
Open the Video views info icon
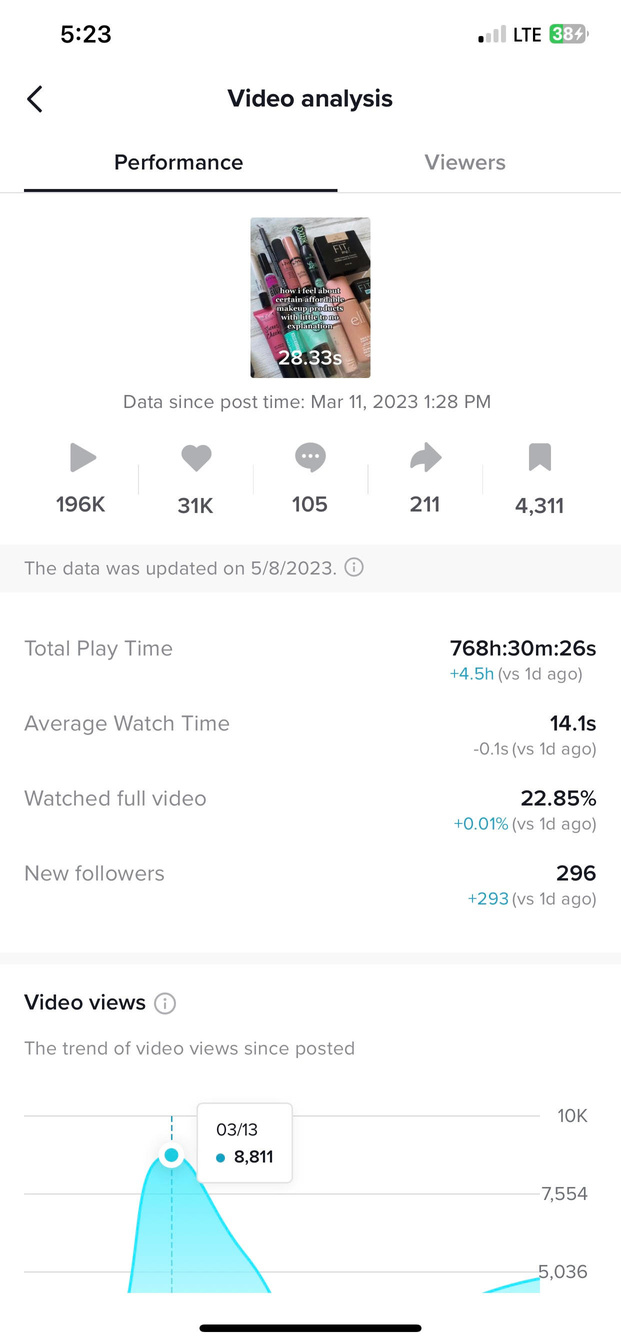pos(166,1004)
